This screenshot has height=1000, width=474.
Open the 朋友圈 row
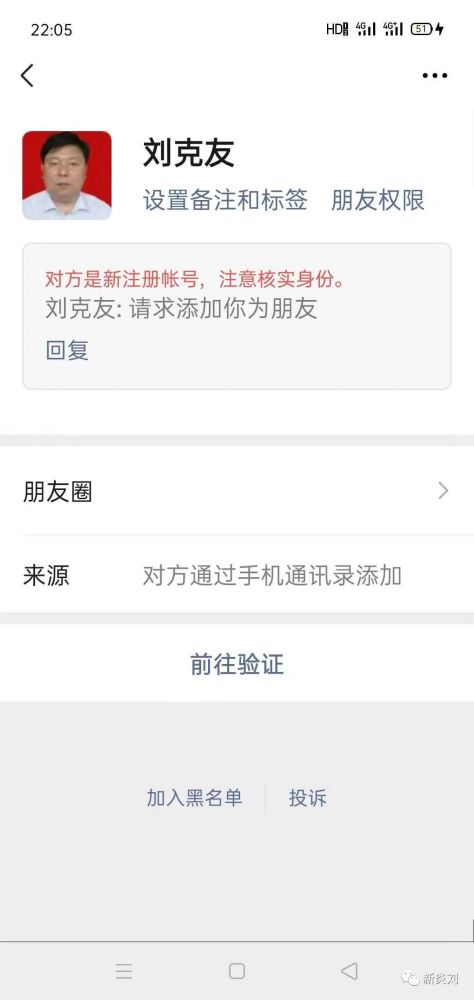pyautogui.click(x=237, y=491)
